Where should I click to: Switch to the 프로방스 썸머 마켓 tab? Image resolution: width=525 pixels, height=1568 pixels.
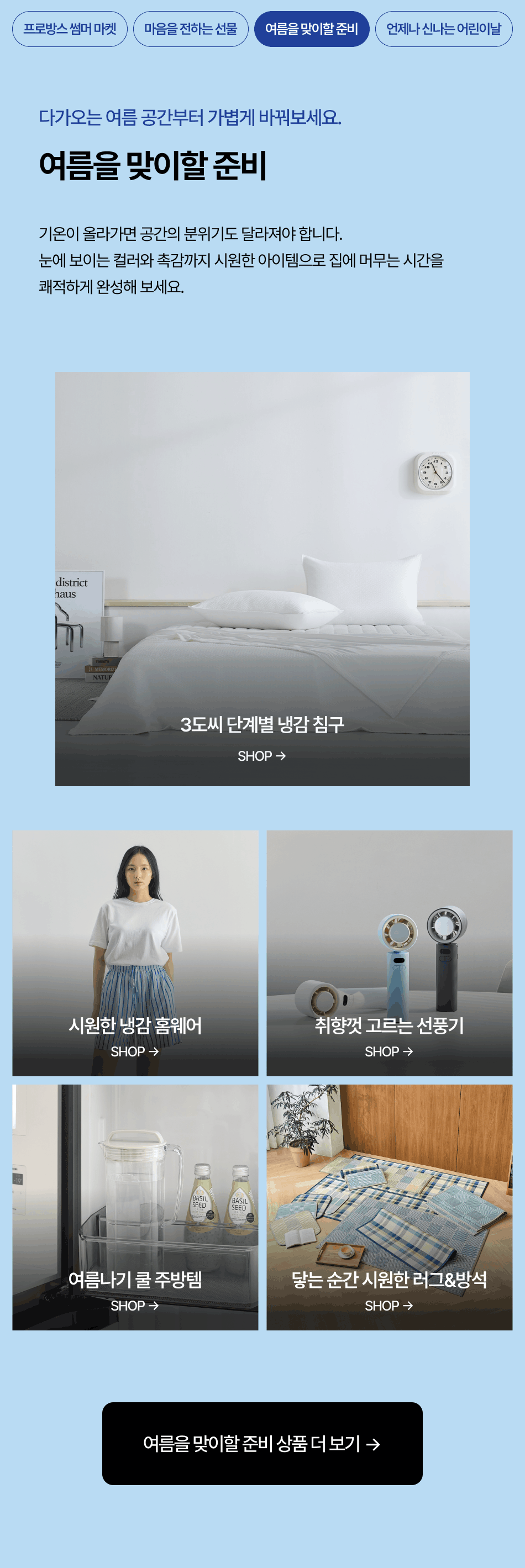click(x=70, y=29)
